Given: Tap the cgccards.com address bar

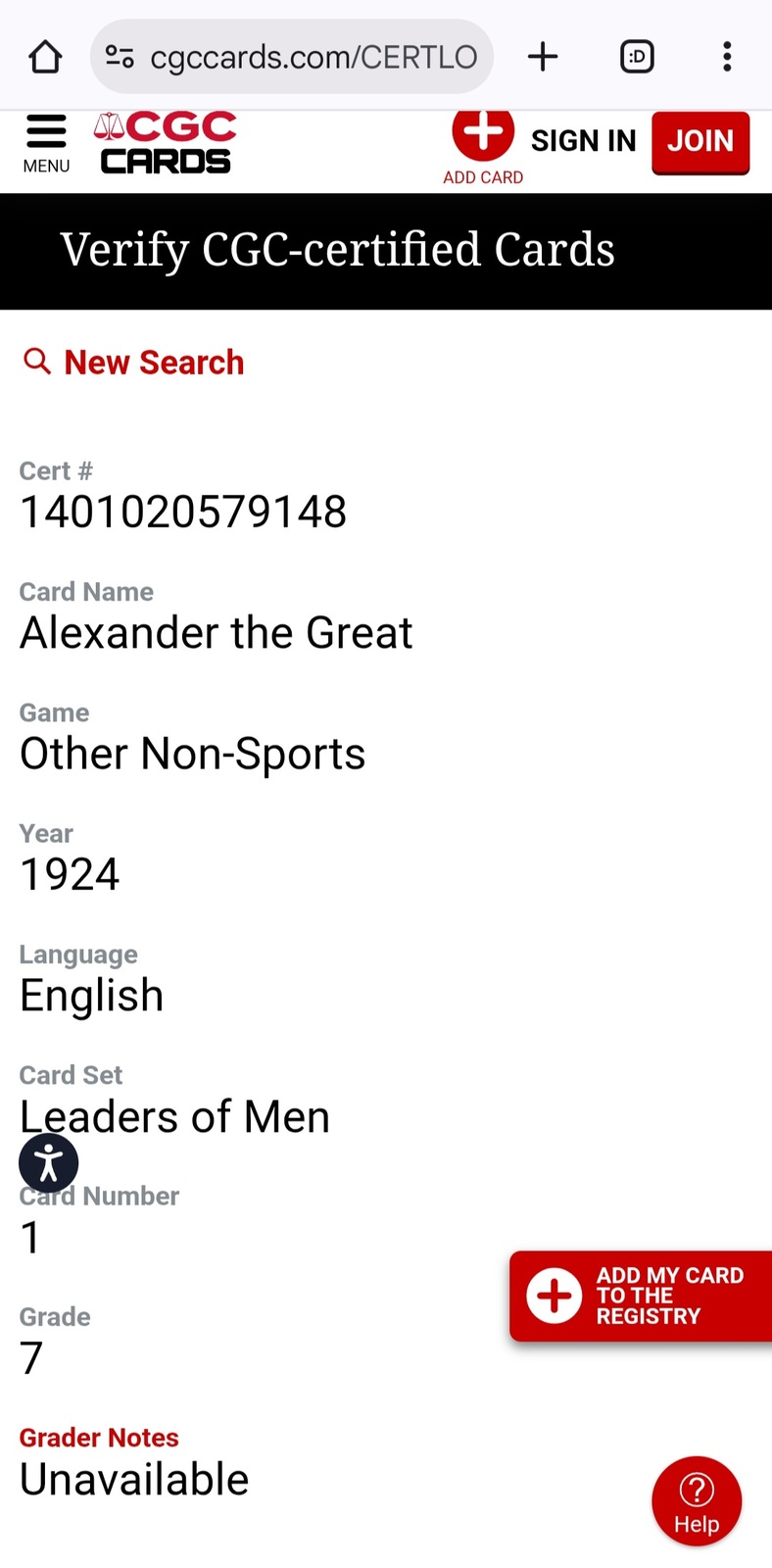Looking at the screenshot, I should (292, 57).
